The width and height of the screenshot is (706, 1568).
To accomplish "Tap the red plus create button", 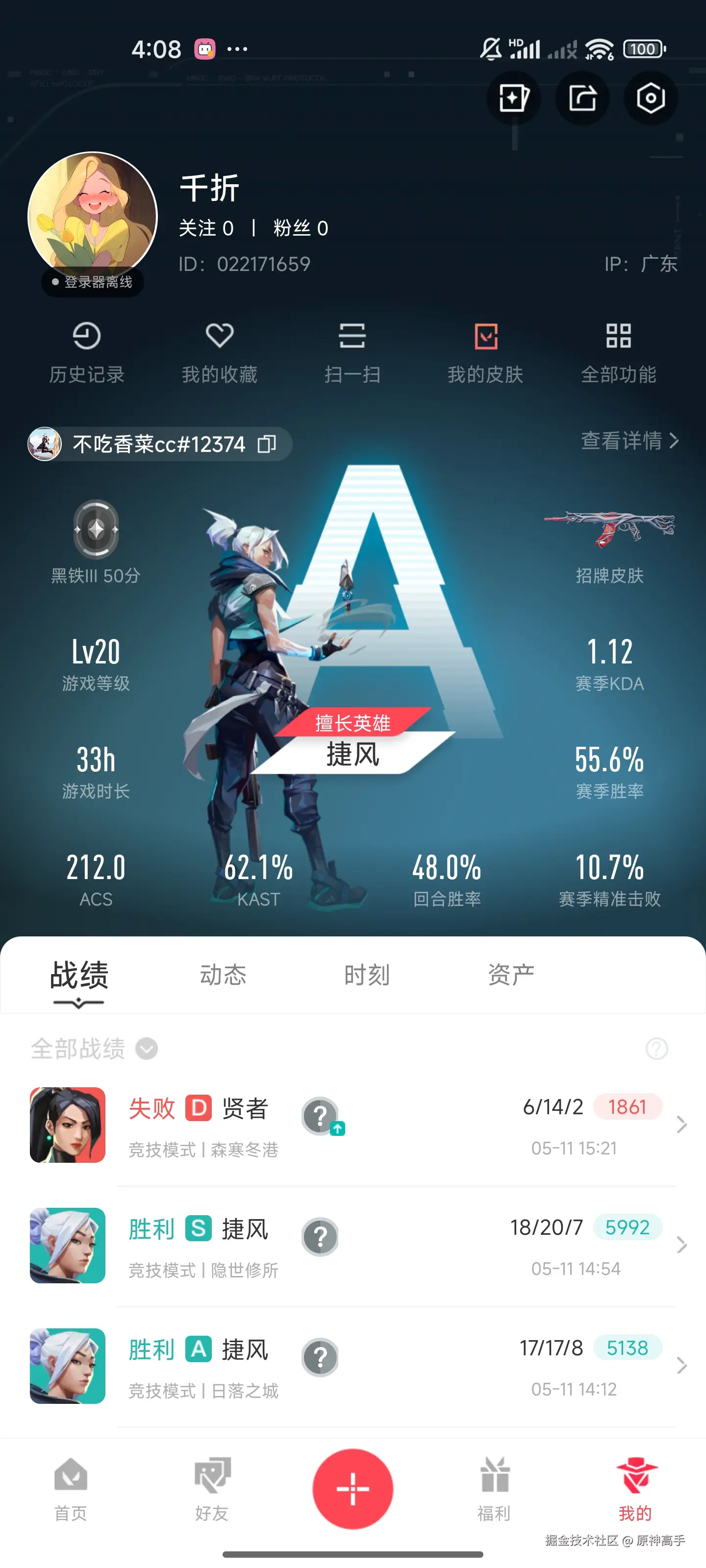I will 353,1489.
